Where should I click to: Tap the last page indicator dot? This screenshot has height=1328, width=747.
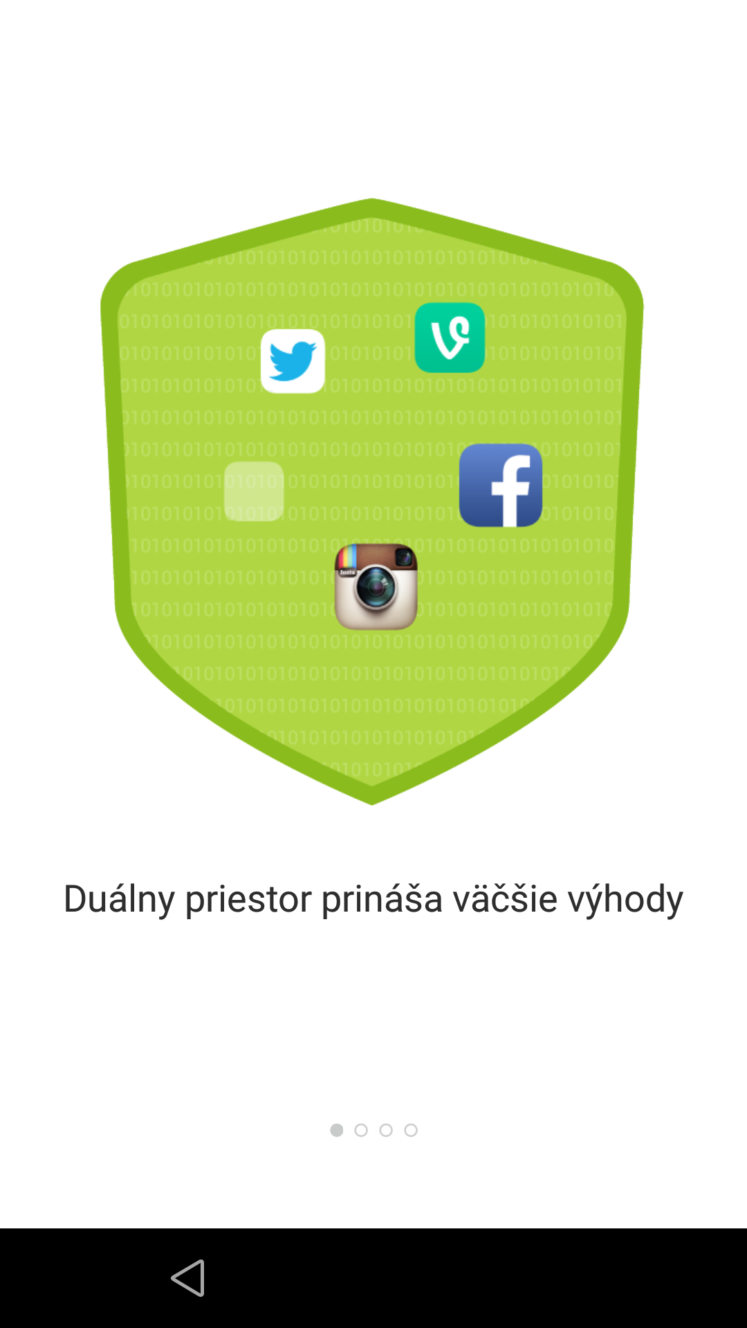(411, 1130)
